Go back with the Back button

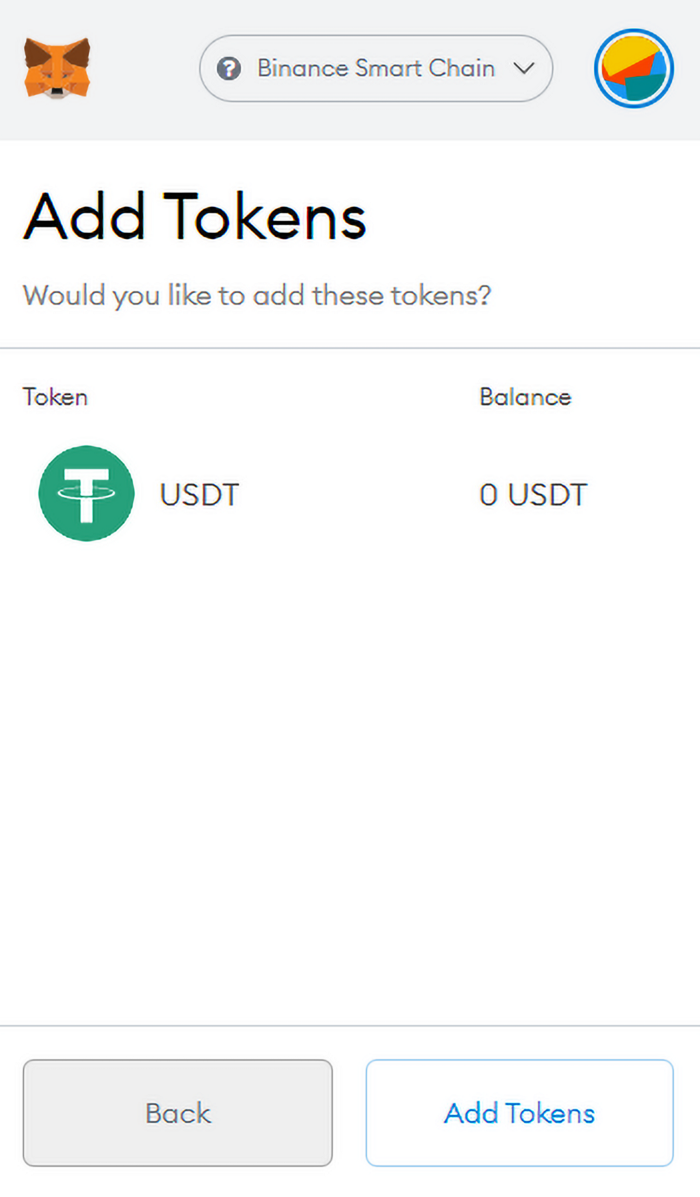tap(178, 1113)
